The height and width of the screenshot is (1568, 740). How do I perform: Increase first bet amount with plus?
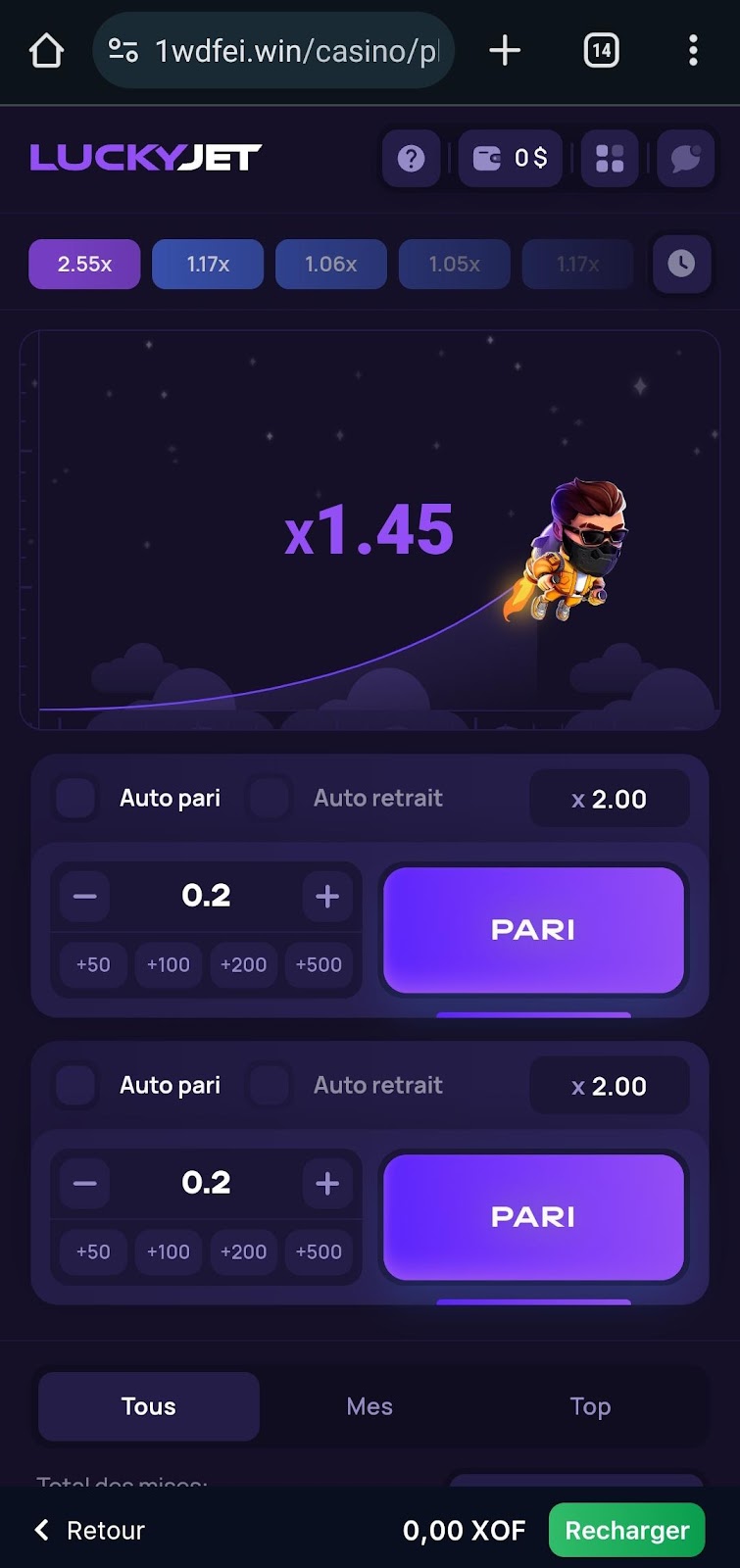tap(327, 896)
